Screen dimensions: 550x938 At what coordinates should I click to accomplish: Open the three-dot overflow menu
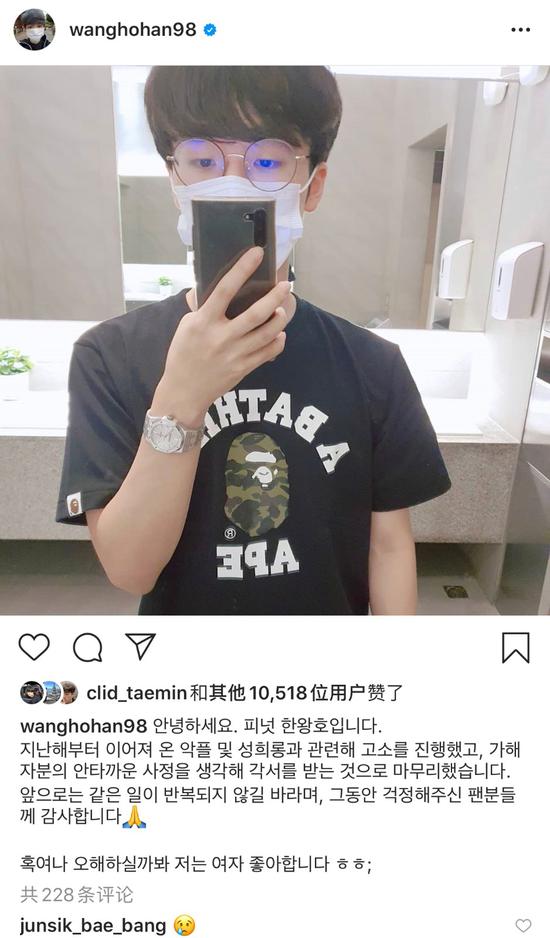pos(520,30)
